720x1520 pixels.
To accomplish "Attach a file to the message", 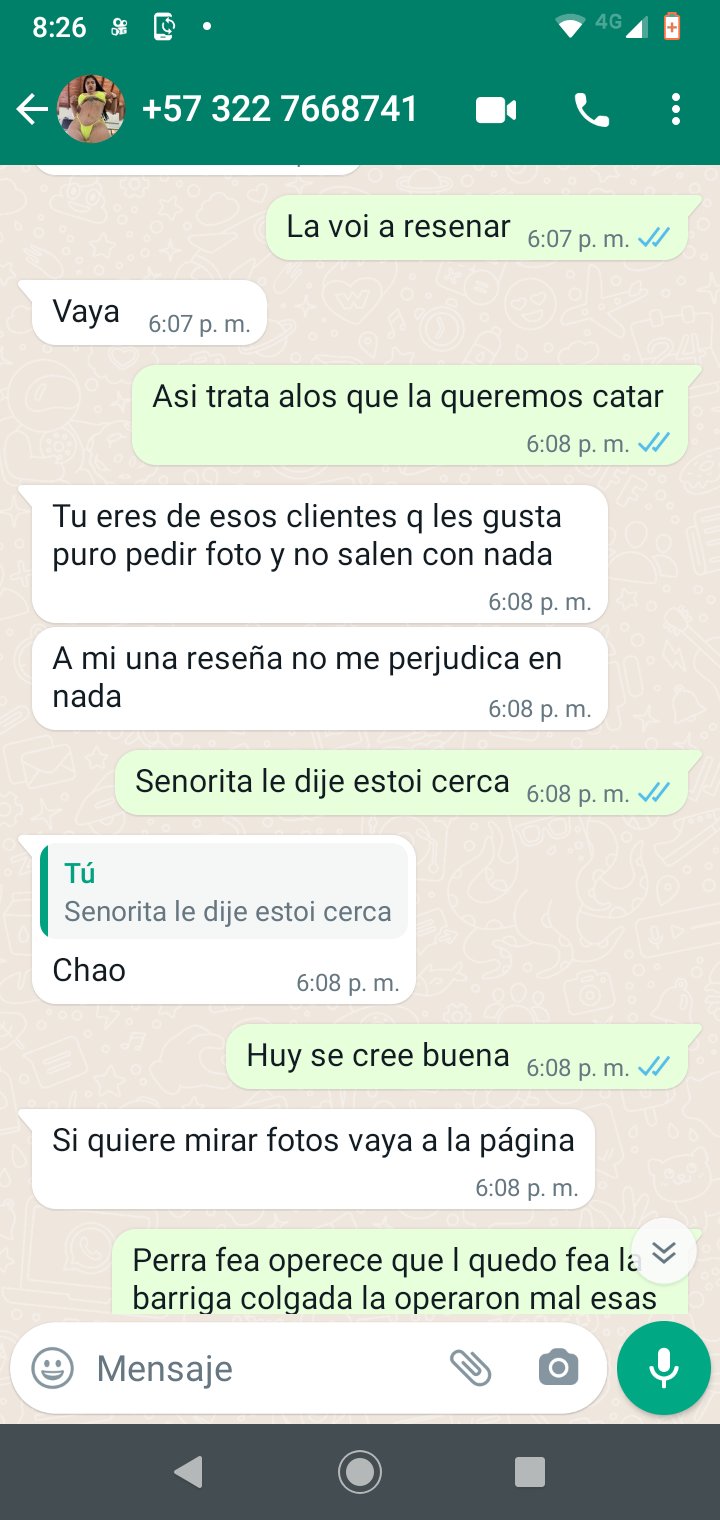I will pyautogui.click(x=471, y=1368).
